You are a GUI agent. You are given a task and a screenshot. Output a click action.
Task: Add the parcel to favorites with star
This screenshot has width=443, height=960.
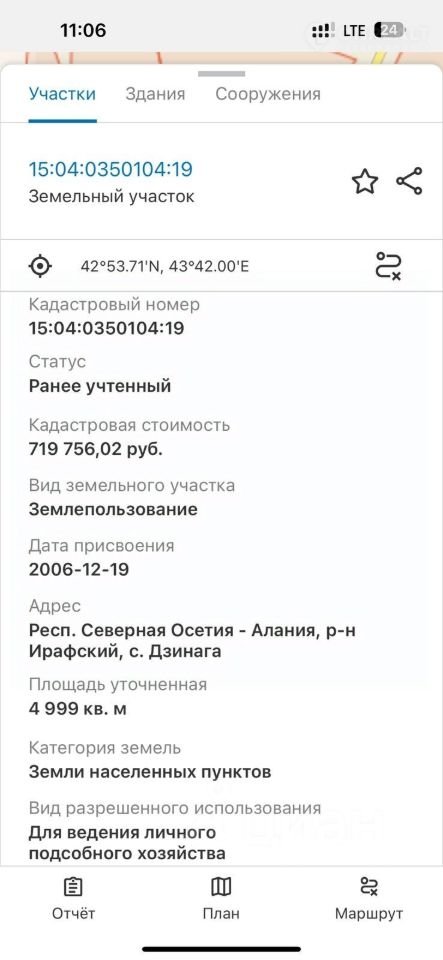[x=365, y=182]
